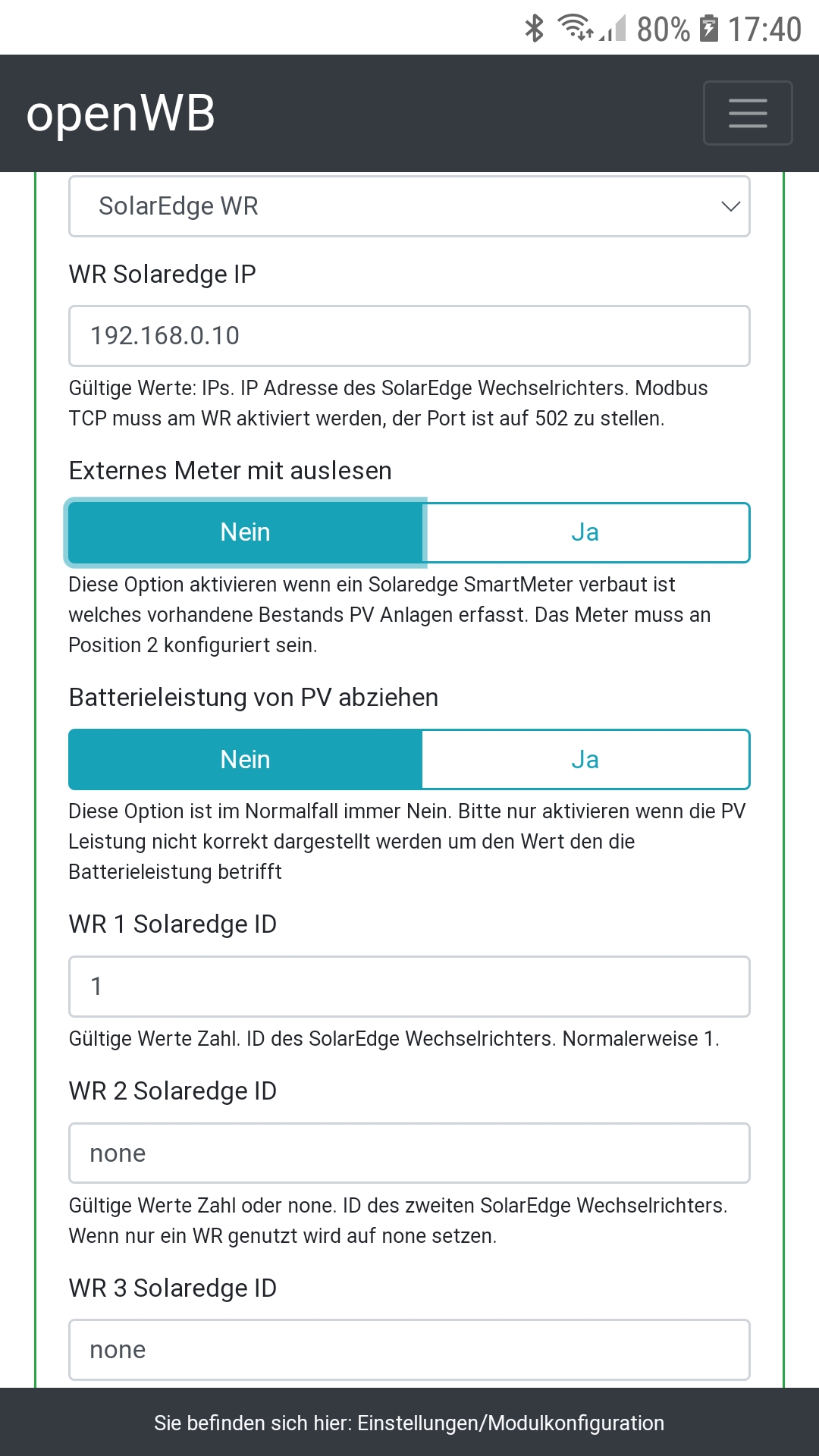Image resolution: width=819 pixels, height=1456 pixels.
Task: Choose Nein for Batterieleistung von PV abziehen
Action: click(245, 760)
